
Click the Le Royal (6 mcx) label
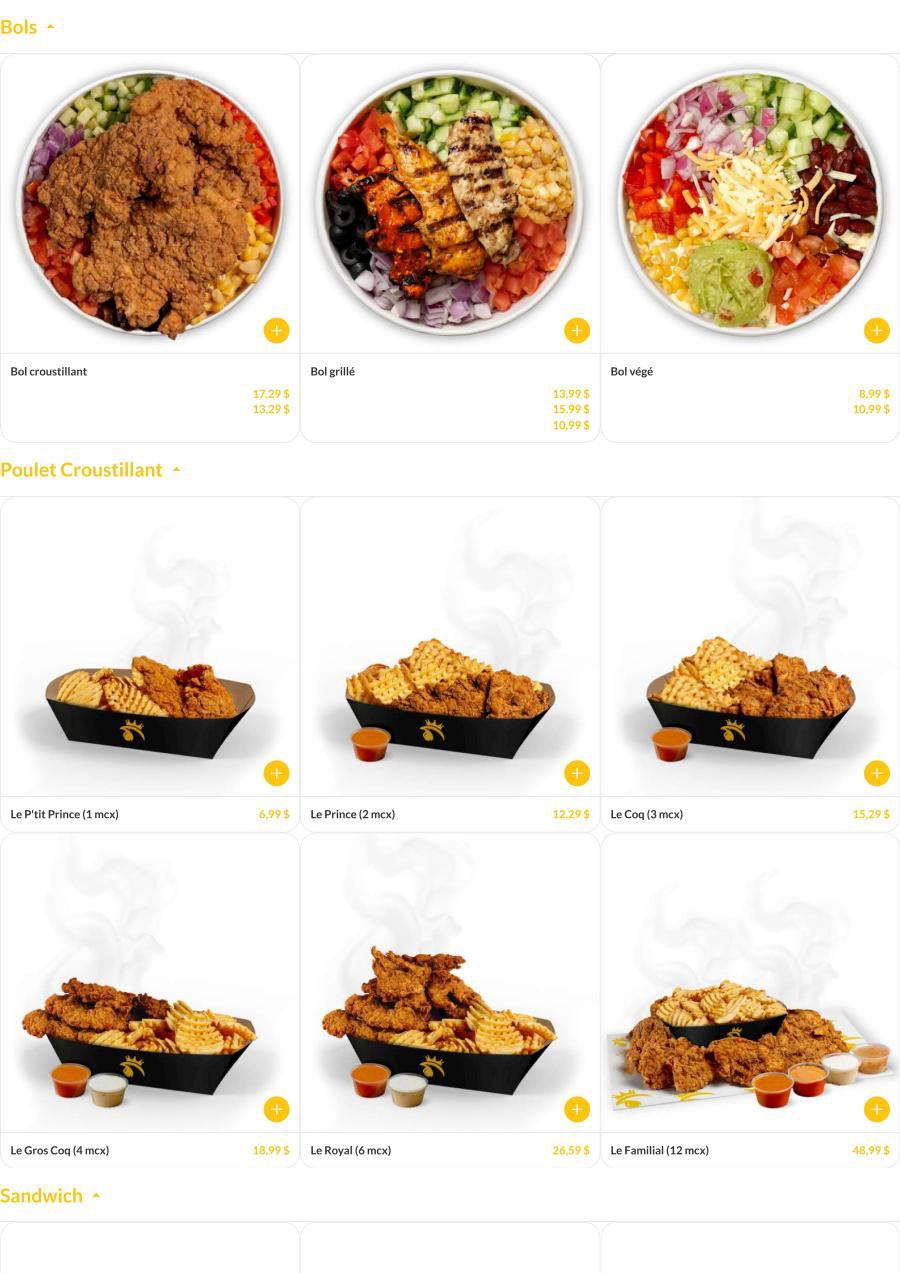click(348, 1150)
